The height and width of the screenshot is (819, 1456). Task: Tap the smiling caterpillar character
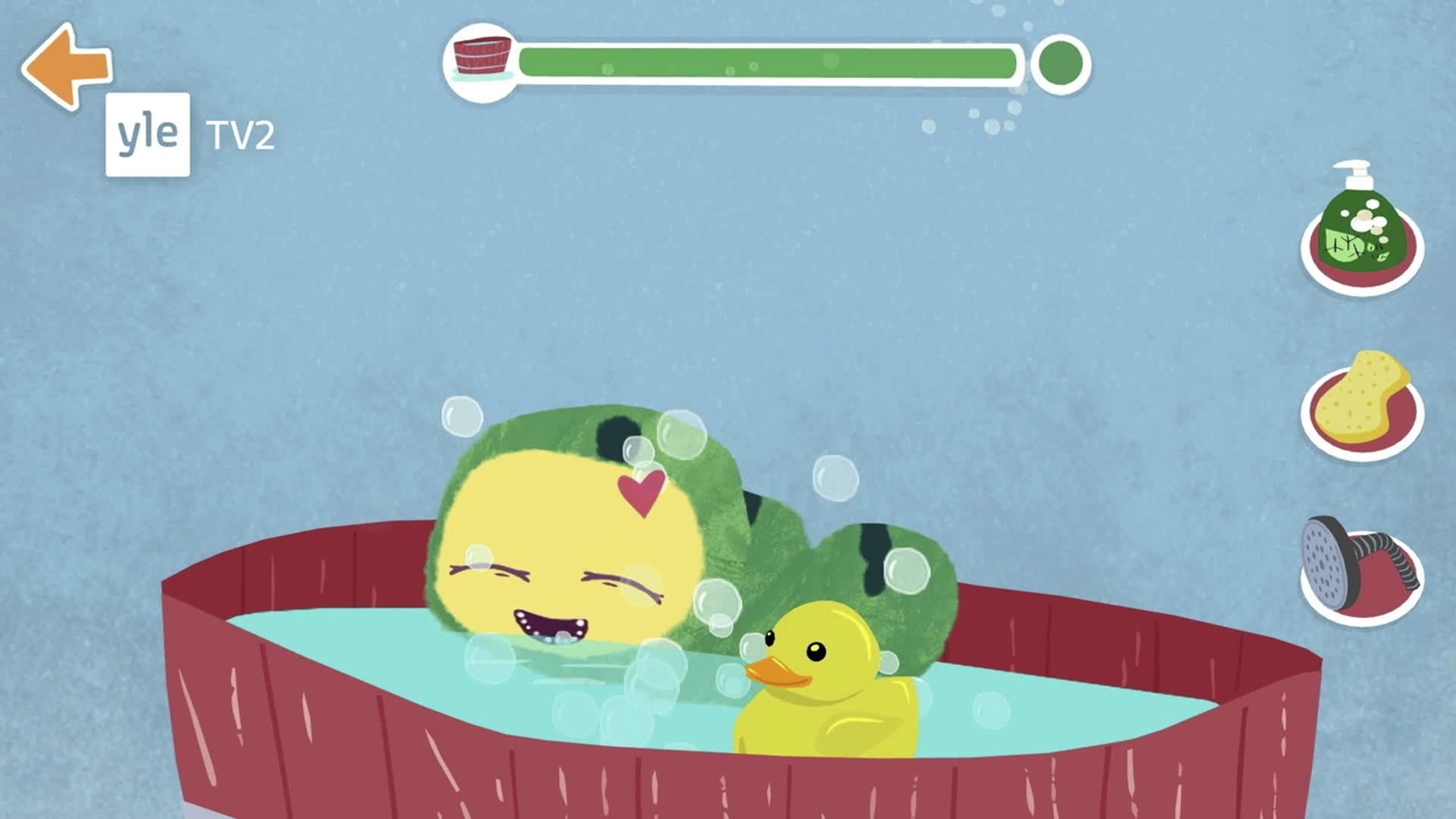click(576, 546)
